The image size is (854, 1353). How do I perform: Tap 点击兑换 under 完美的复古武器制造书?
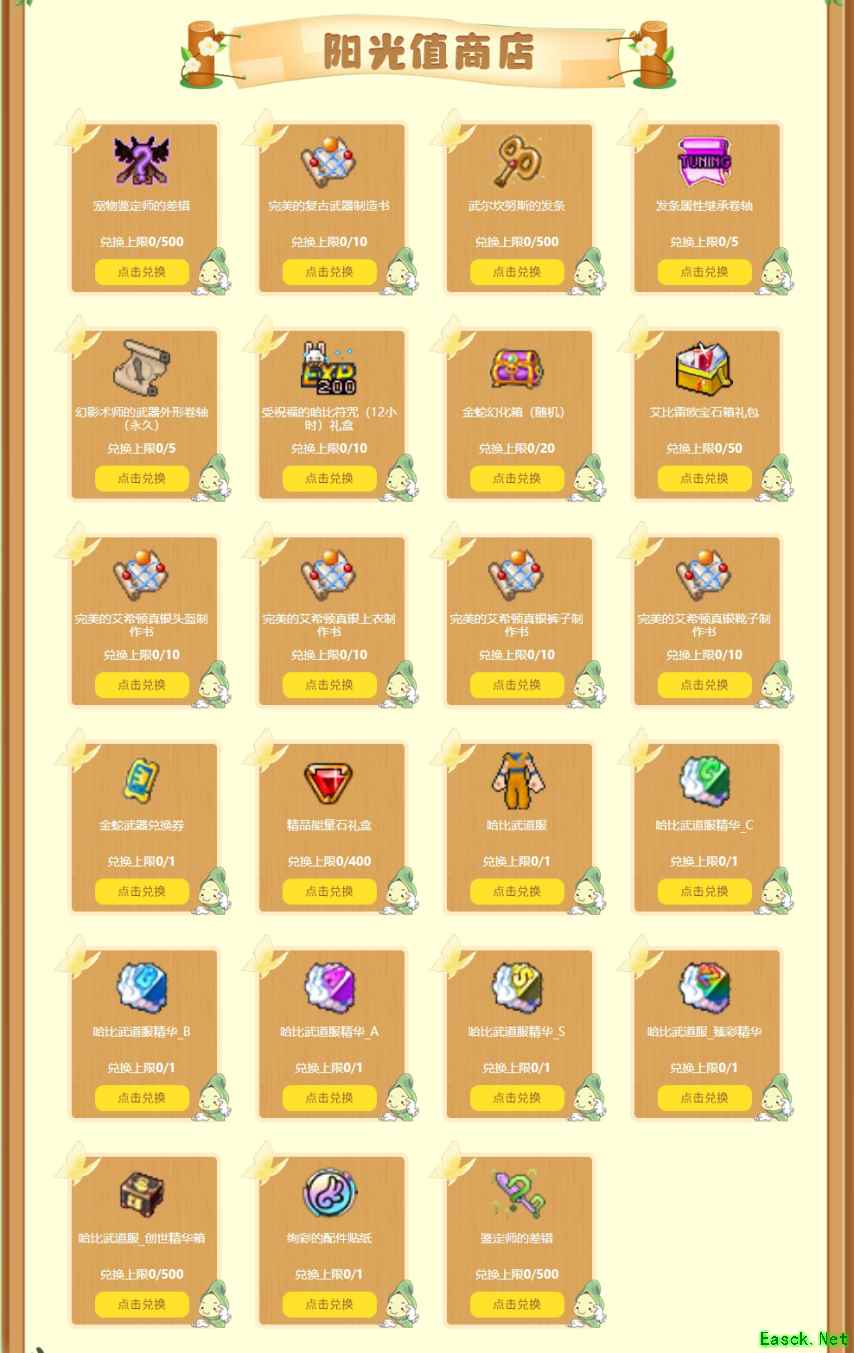[x=329, y=272]
